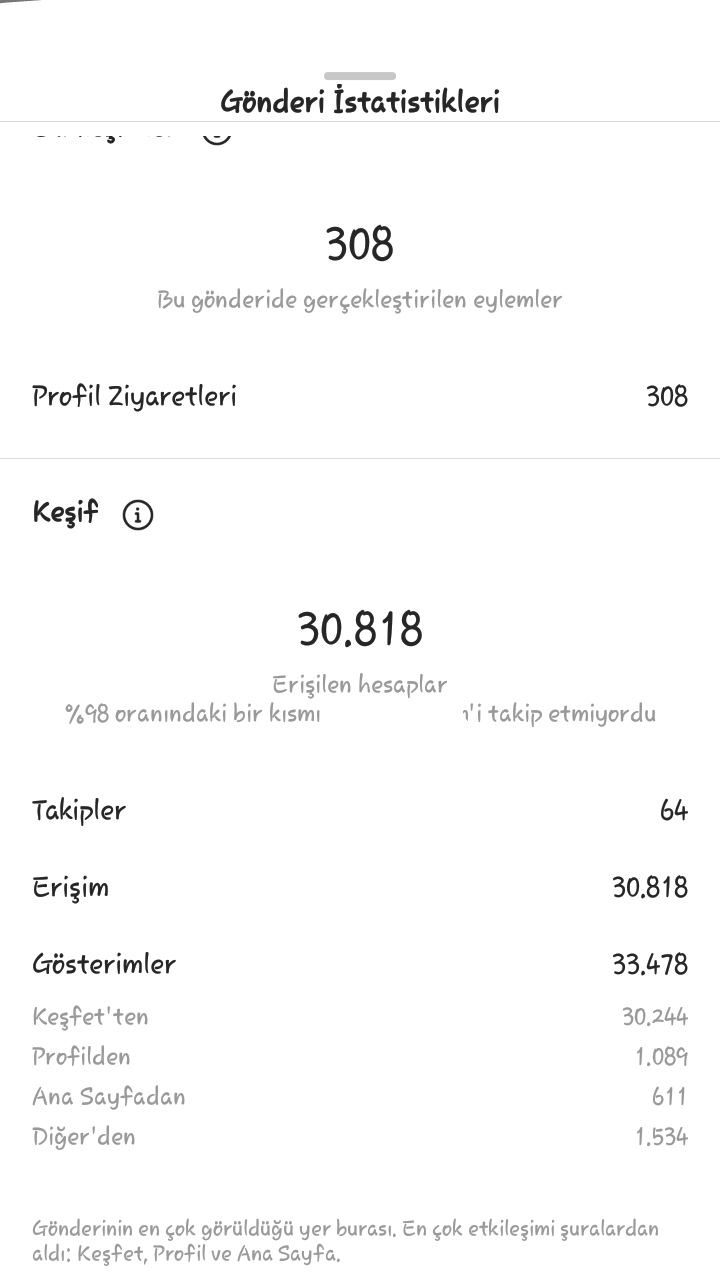This screenshot has width=720, height=1280.
Task: Tap the partially hidden info icon under the title
Action: click(217, 134)
